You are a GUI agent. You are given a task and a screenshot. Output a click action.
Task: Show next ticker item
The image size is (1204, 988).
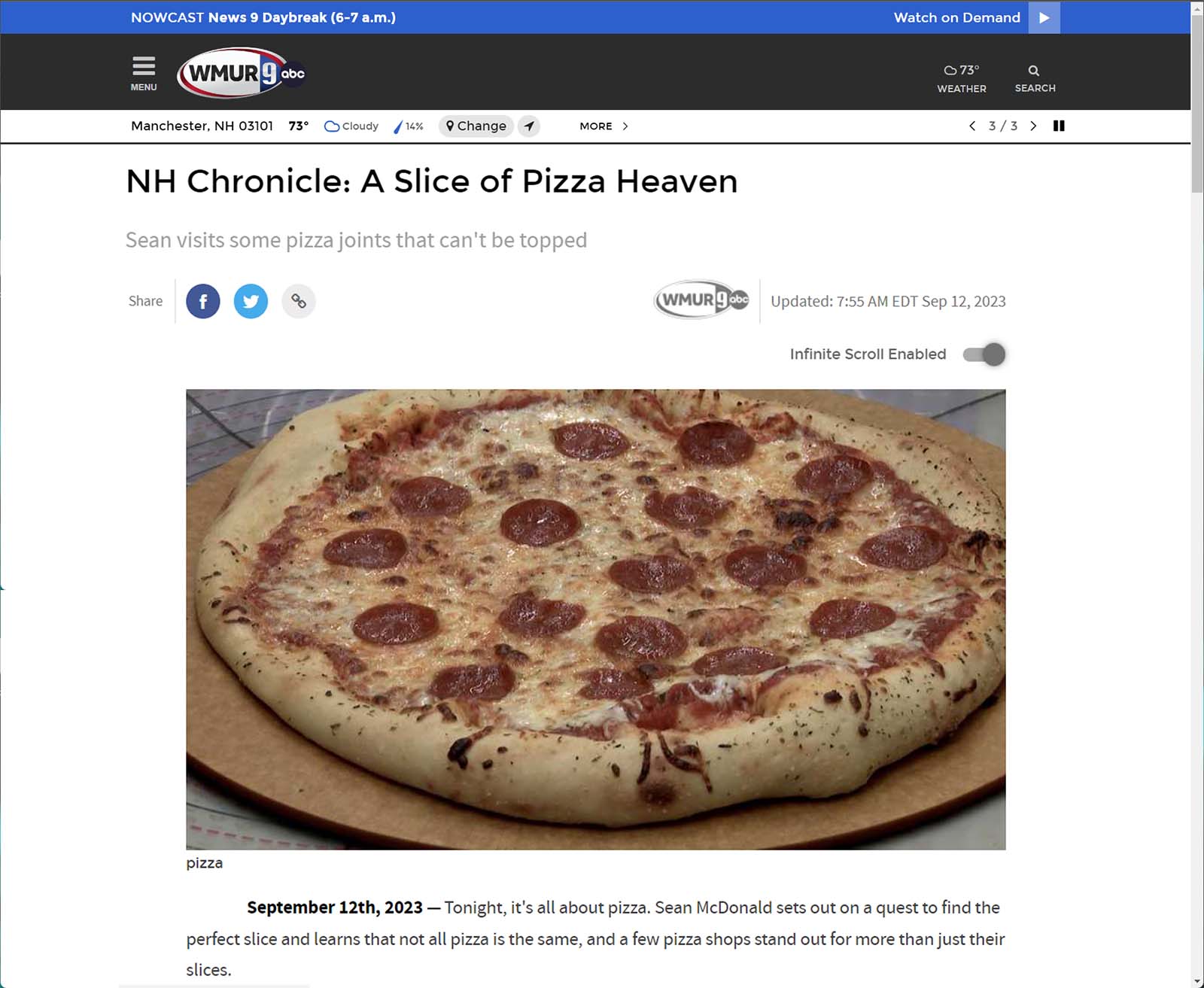[x=1033, y=126]
